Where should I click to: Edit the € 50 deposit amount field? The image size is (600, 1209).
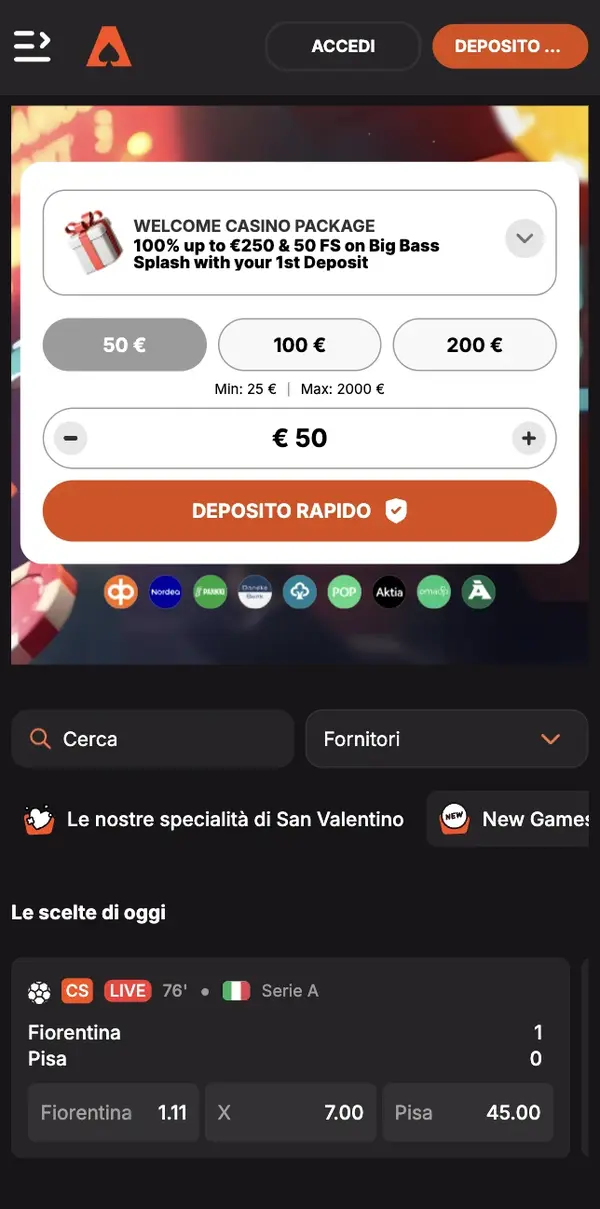tap(300, 438)
